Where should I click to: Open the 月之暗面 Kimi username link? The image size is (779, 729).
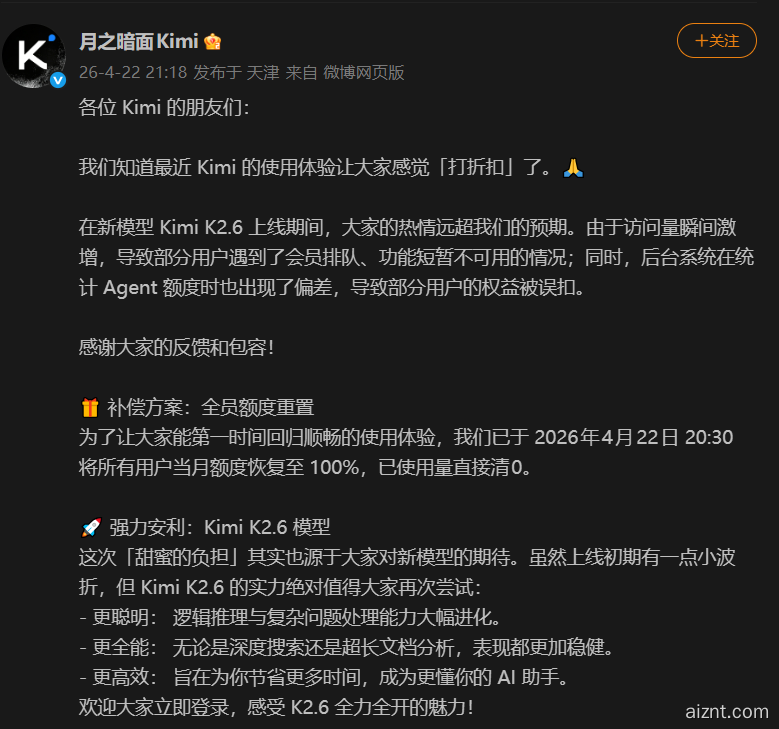138,42
